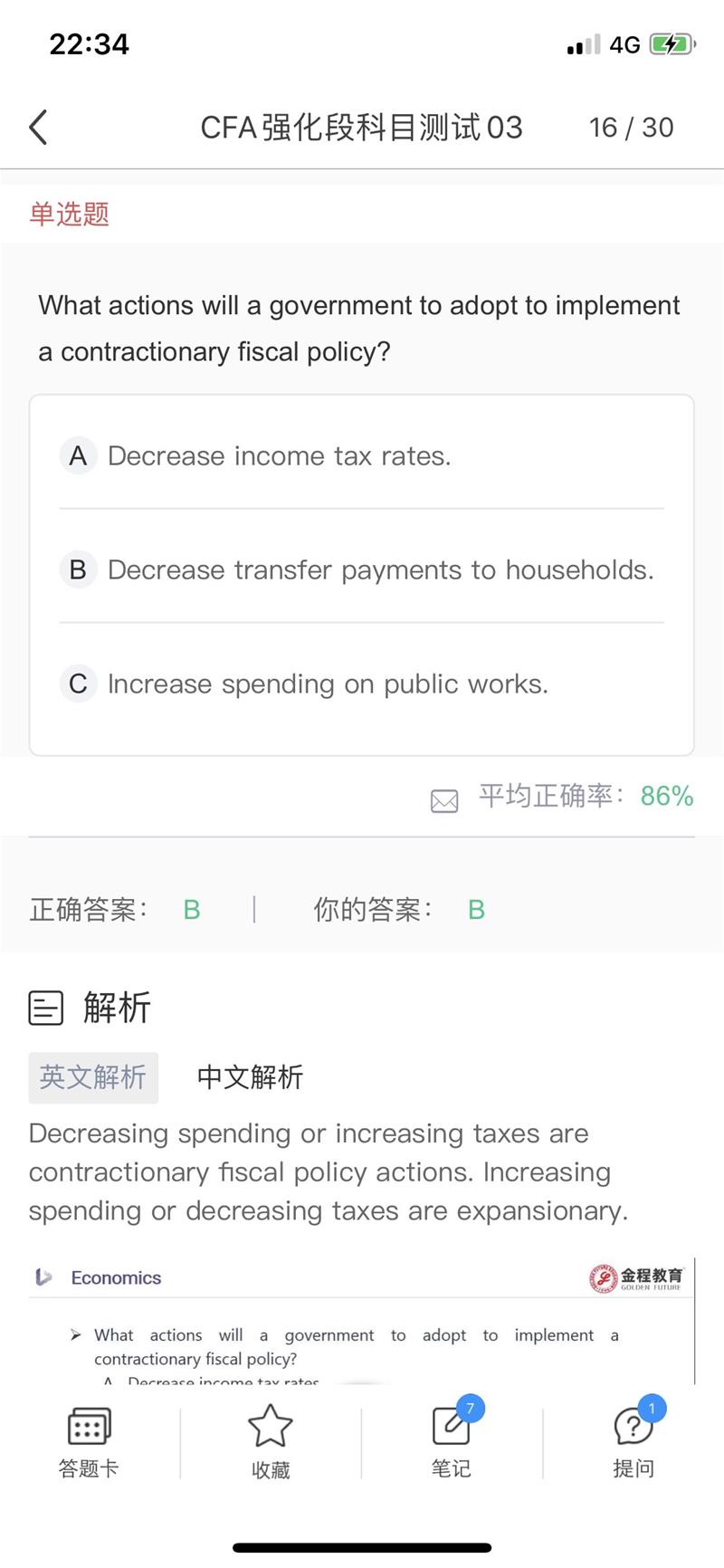The image size is (724, 1568).
Task: Open 提问 to ask a question
Action: click(x=633, y=1443)
